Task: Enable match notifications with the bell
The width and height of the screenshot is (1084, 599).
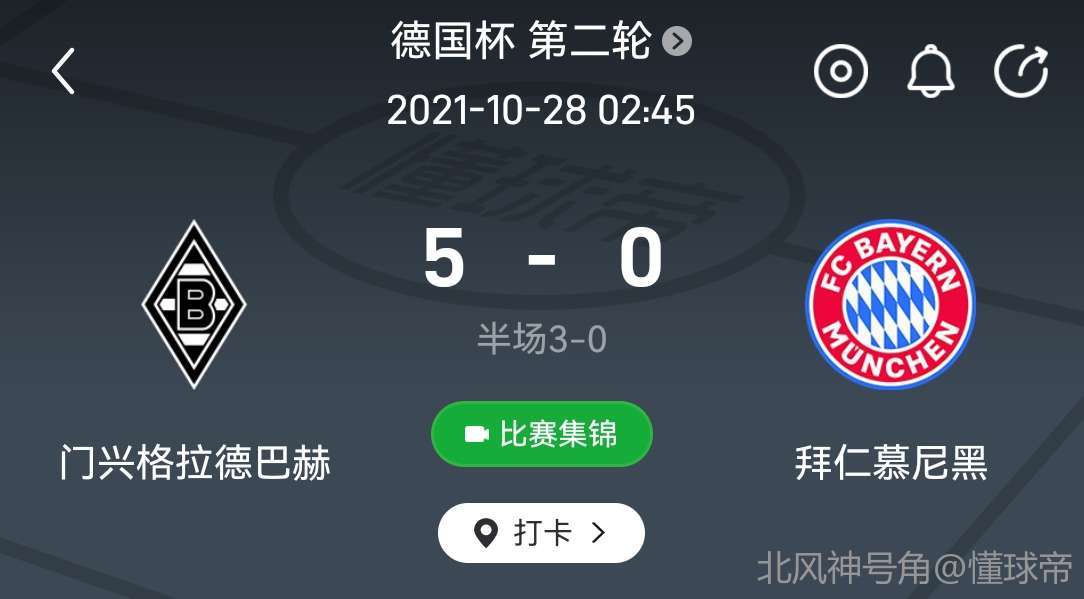Action: (x=930, y=72)
